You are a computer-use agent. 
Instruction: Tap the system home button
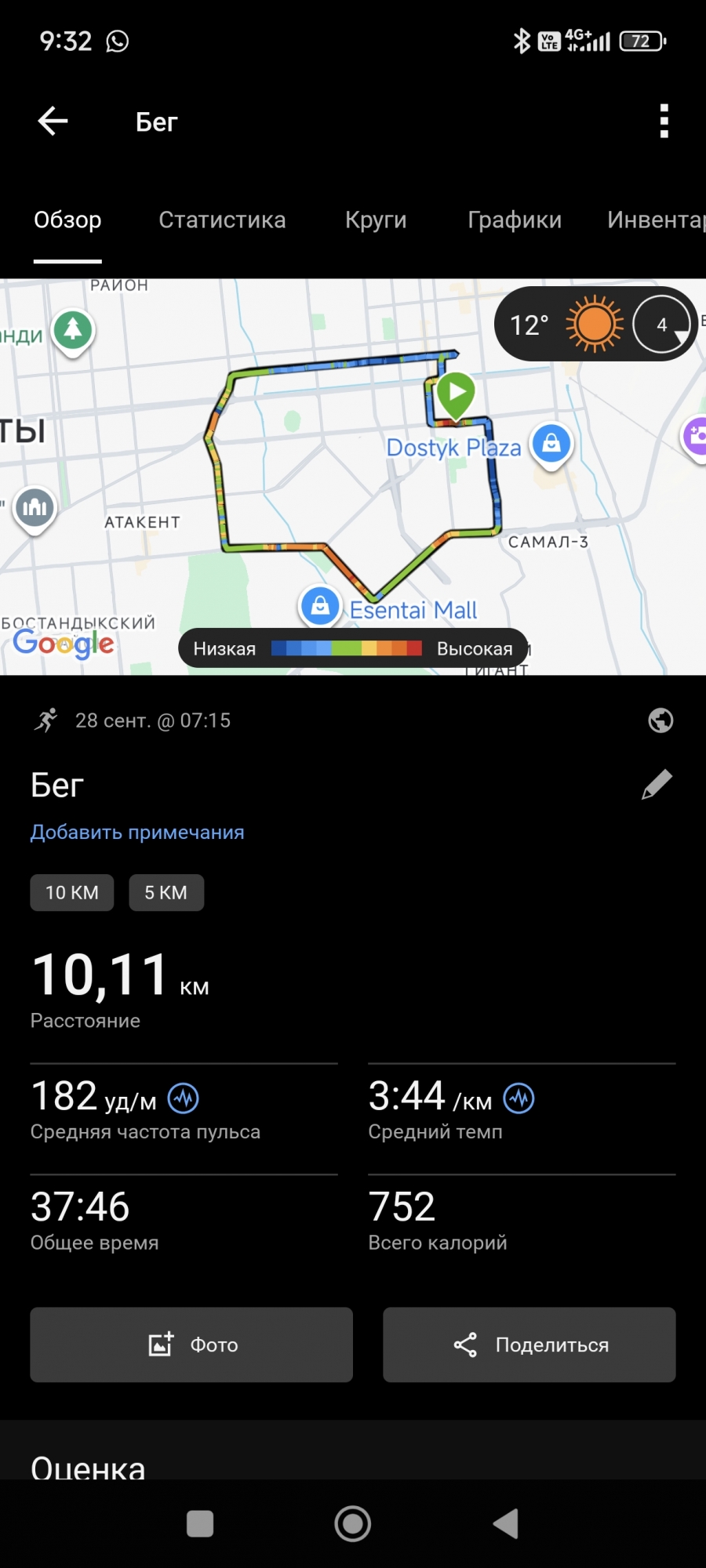(353, 1524)
